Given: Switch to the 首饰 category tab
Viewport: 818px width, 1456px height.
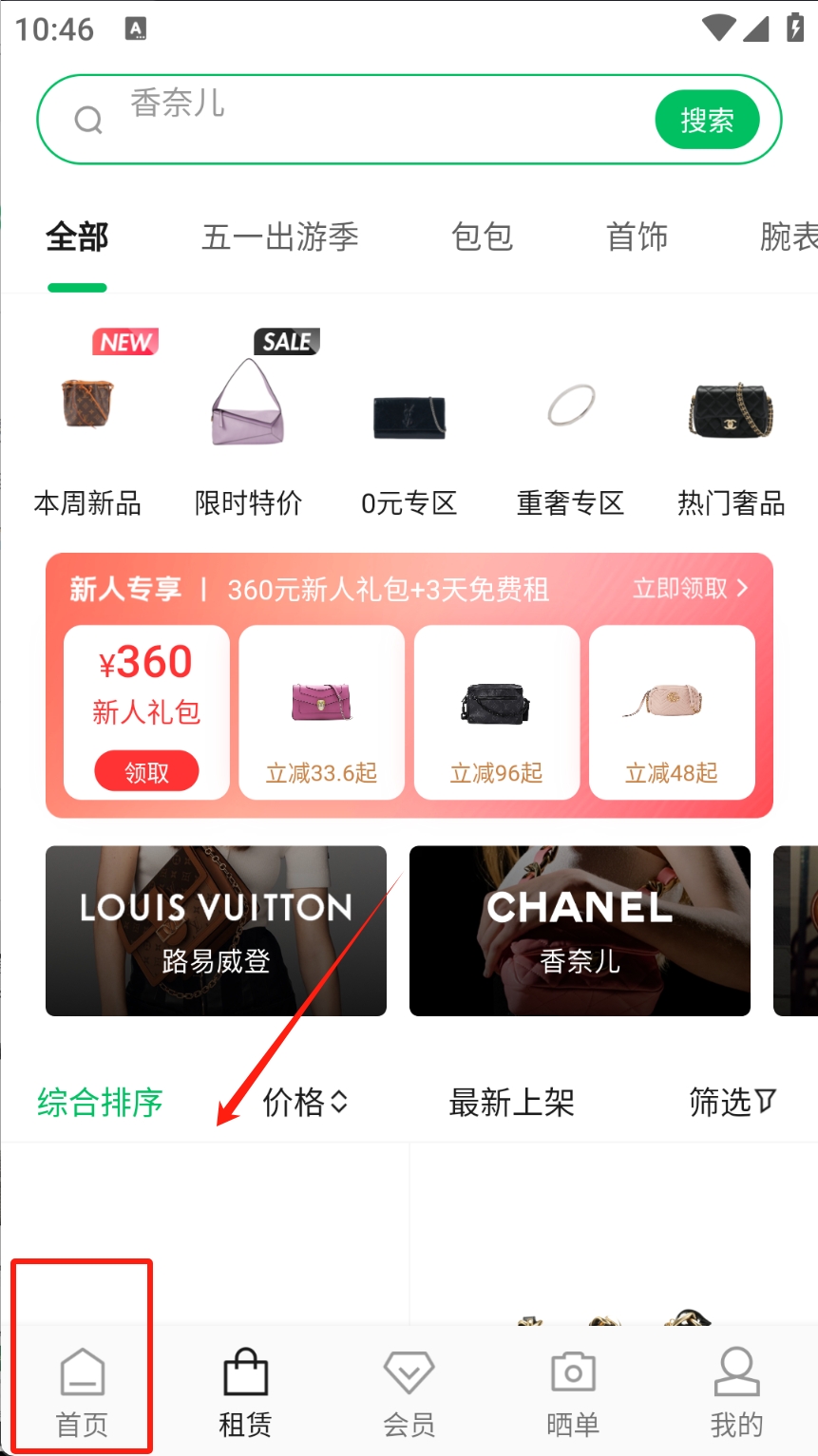Looking at the screenshot, I should pyautogui.click(x=637, y=236).
